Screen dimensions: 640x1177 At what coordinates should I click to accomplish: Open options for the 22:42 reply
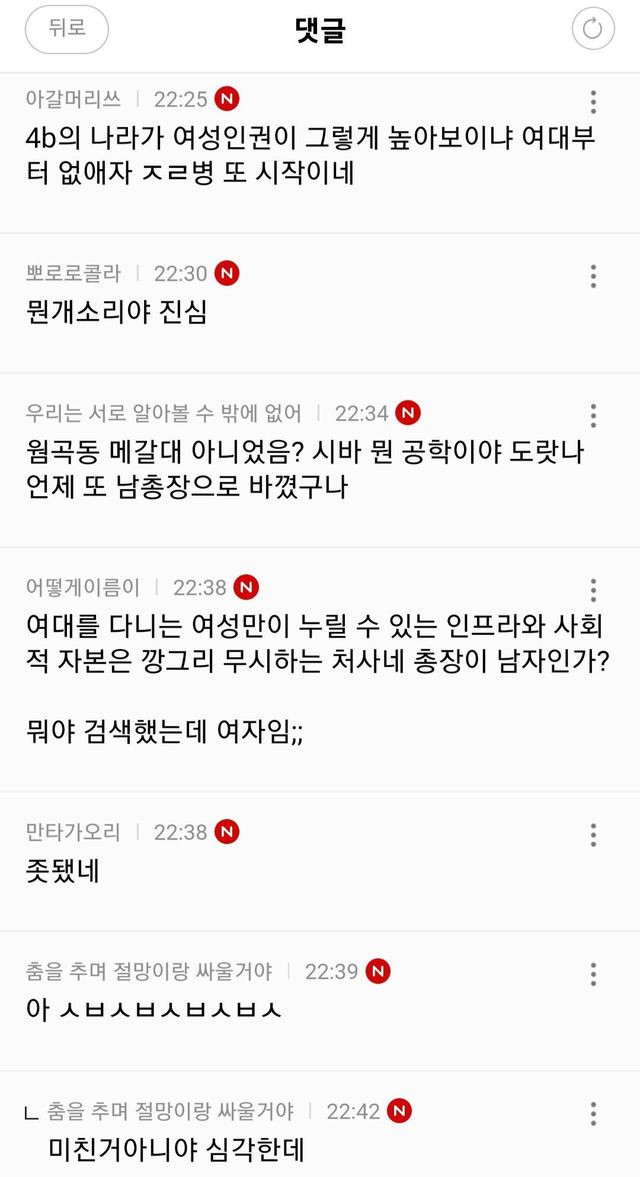click(593, 1114)
